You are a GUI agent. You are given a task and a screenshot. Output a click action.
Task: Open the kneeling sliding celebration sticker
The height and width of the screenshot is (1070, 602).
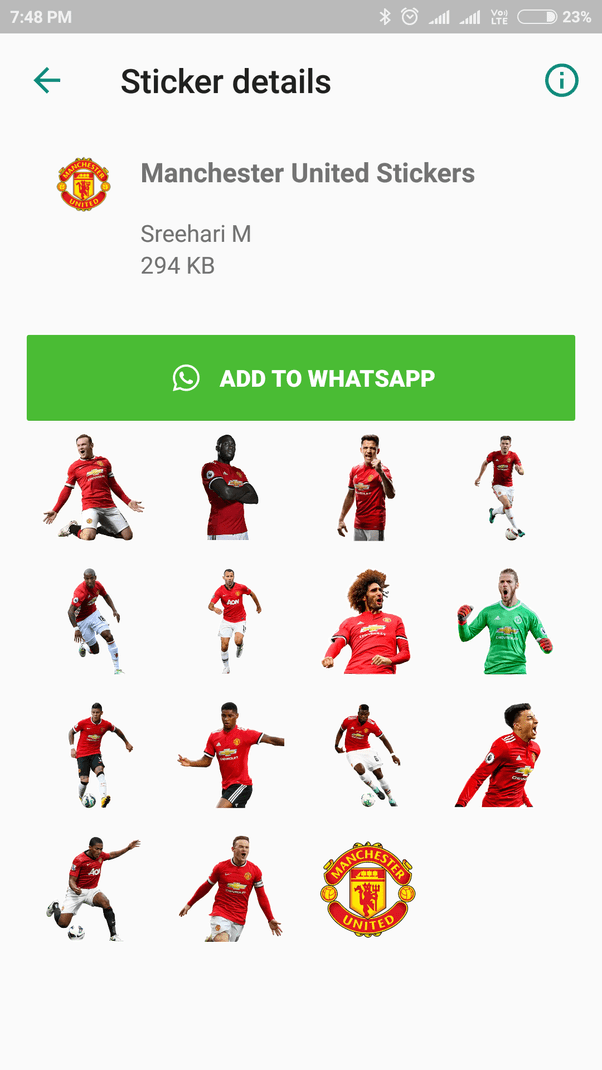[94, 488]
